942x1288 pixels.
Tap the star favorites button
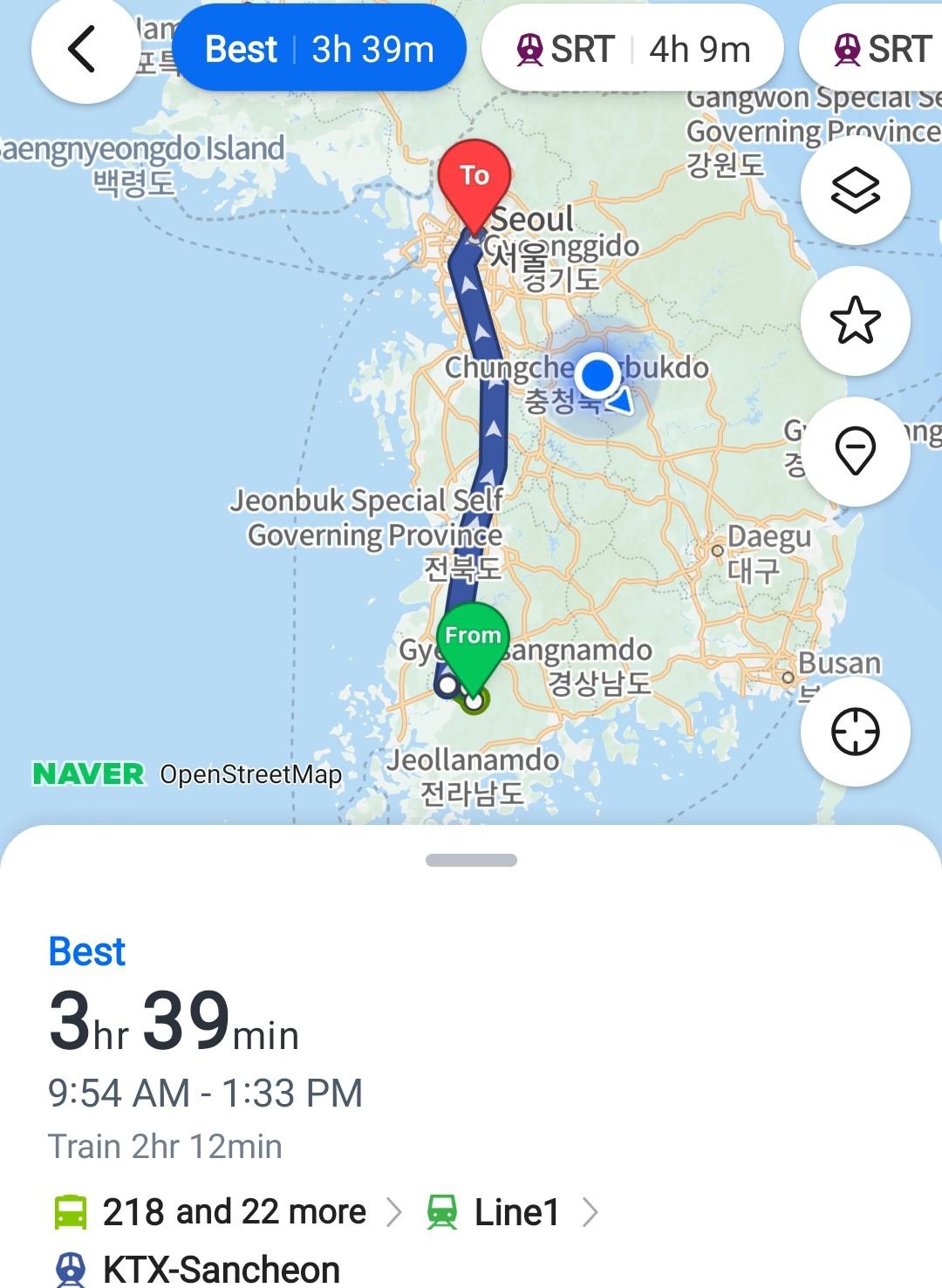[855, 320]
